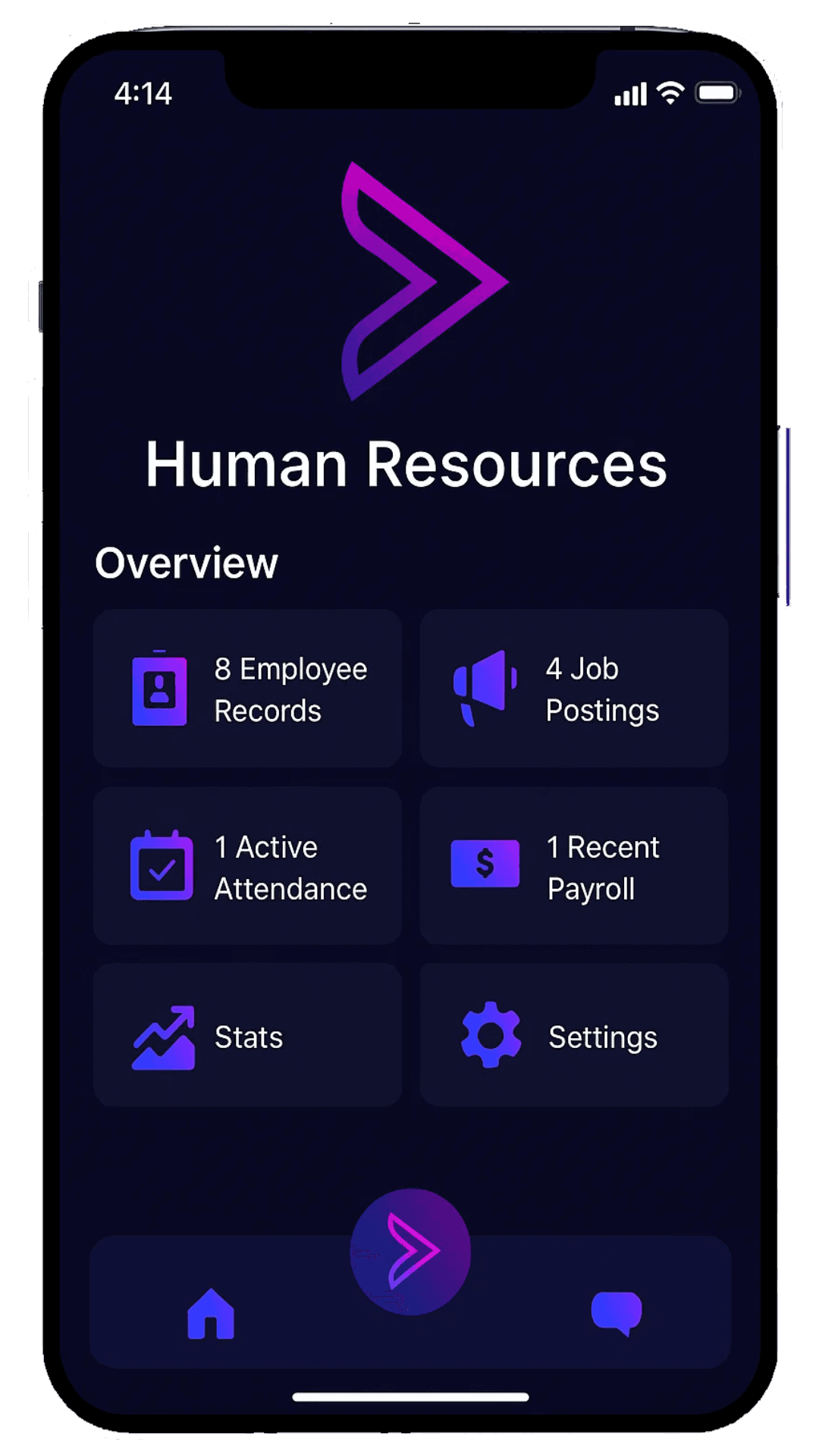Open the chat bubble tab

coord(616,1313)
